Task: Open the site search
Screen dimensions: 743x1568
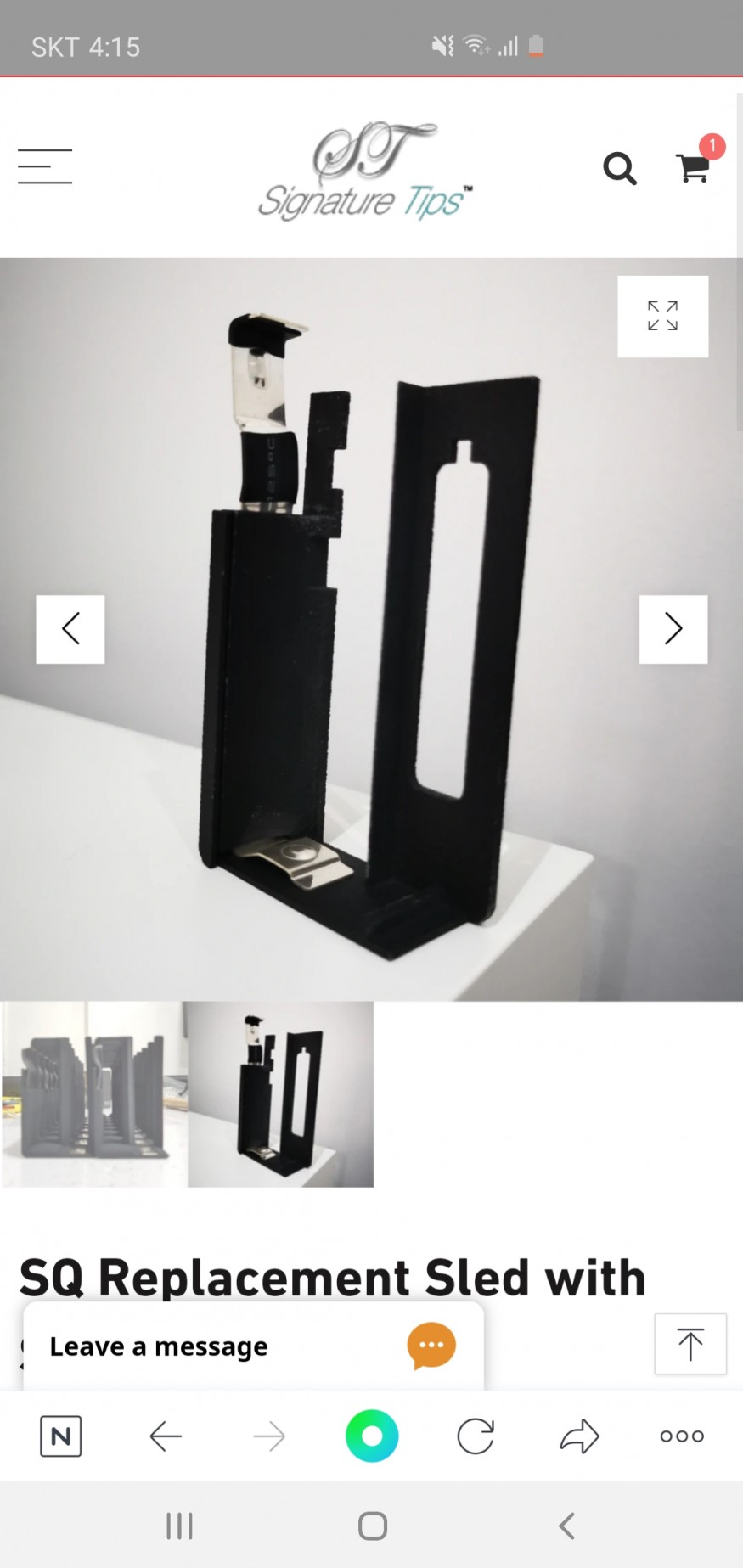Action: 620,169
